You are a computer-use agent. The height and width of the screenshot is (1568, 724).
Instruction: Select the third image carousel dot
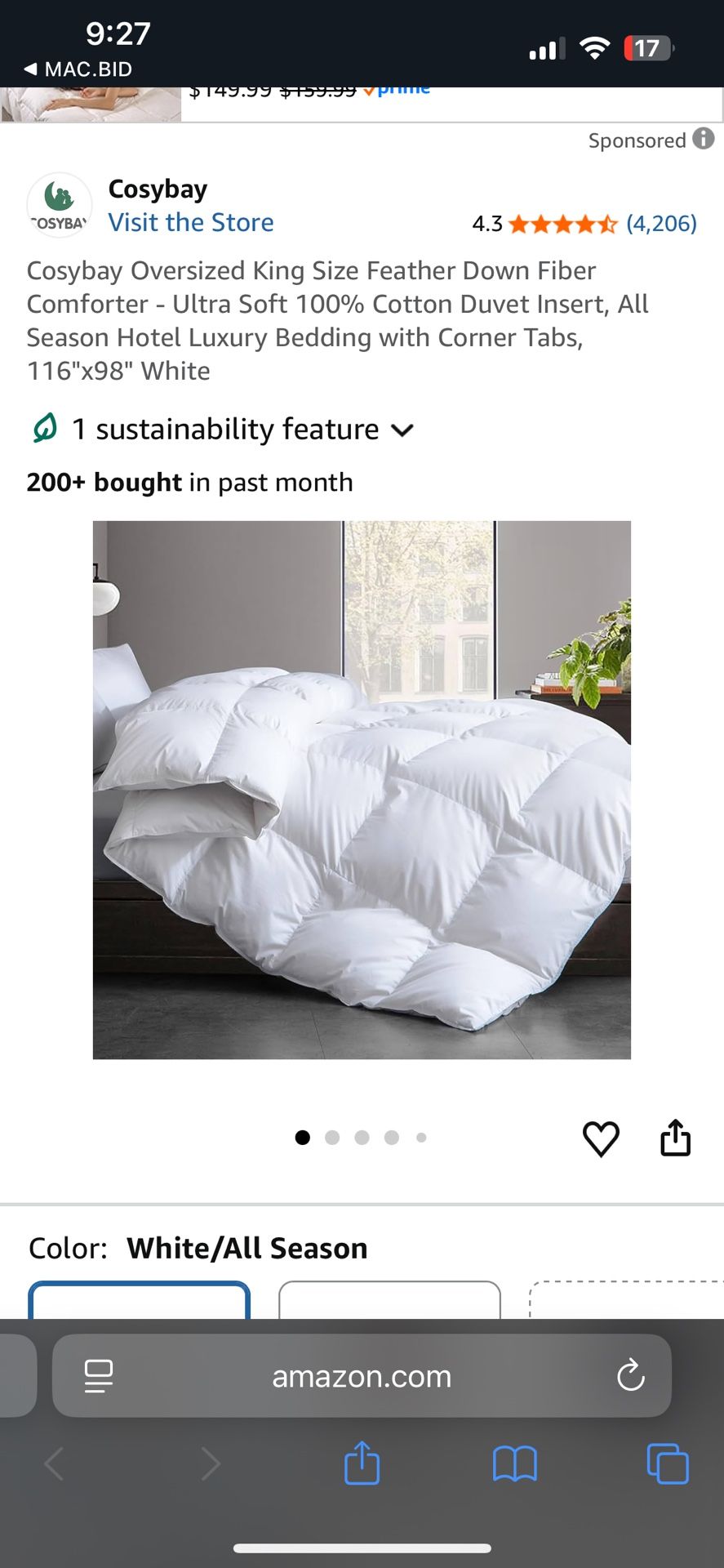click(362, 1137)
